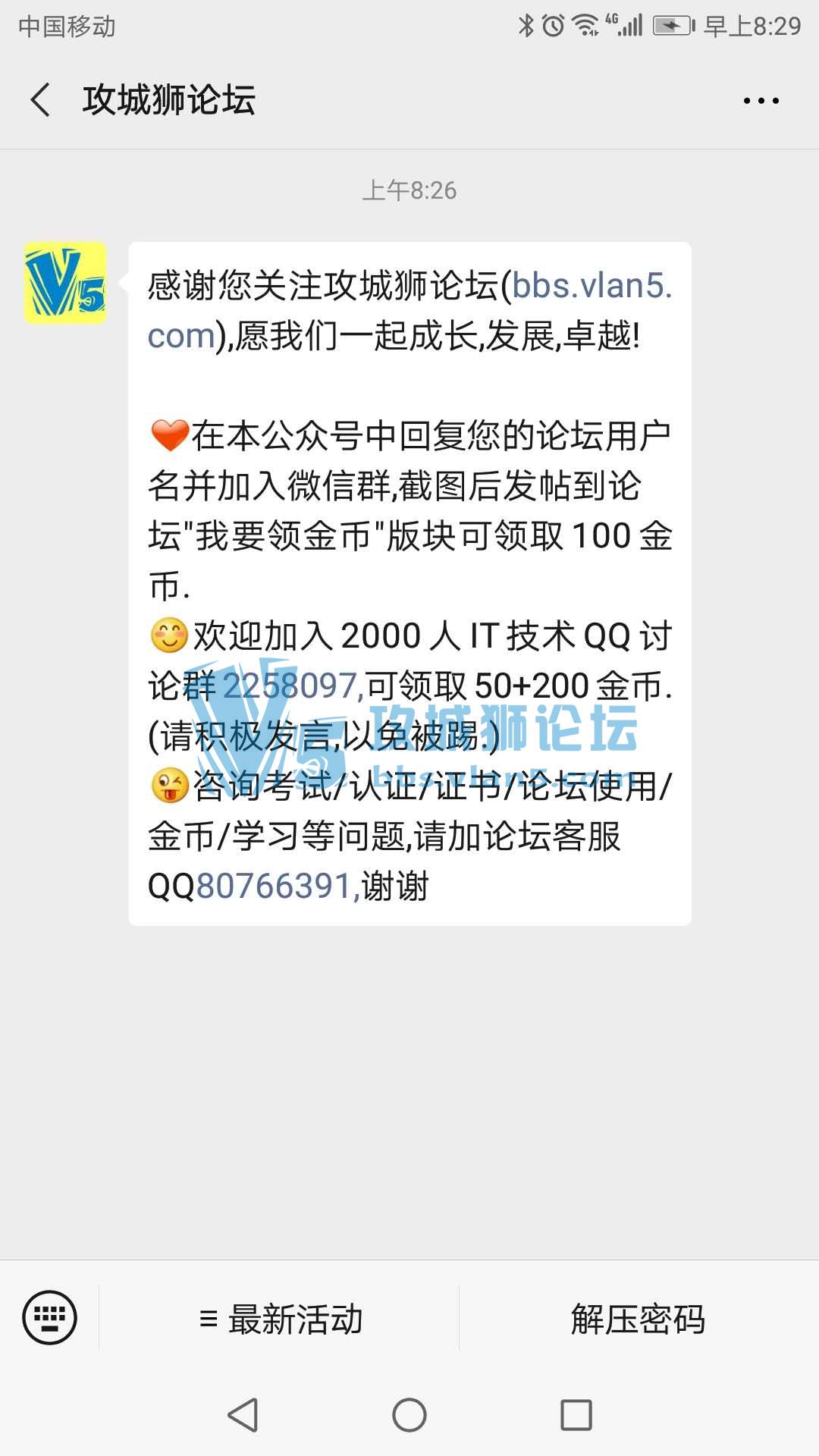Open the three-dot overflow menu
The image size is (819, 1456).
point(761,100)
